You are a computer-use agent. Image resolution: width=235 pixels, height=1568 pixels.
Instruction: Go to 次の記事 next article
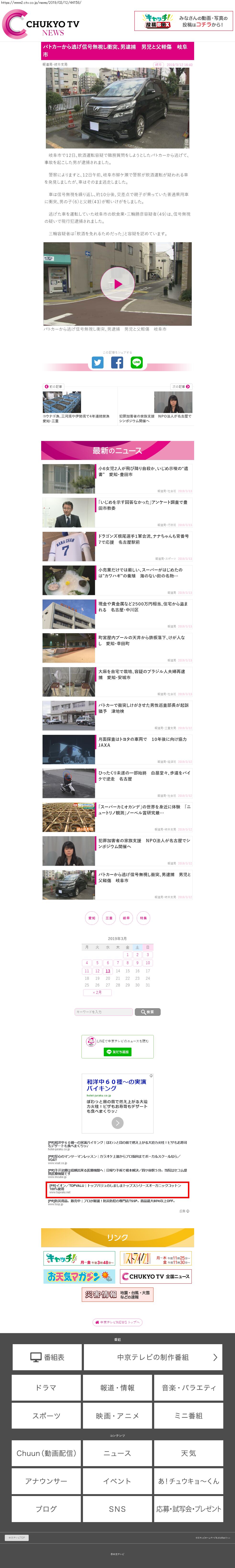181,386
